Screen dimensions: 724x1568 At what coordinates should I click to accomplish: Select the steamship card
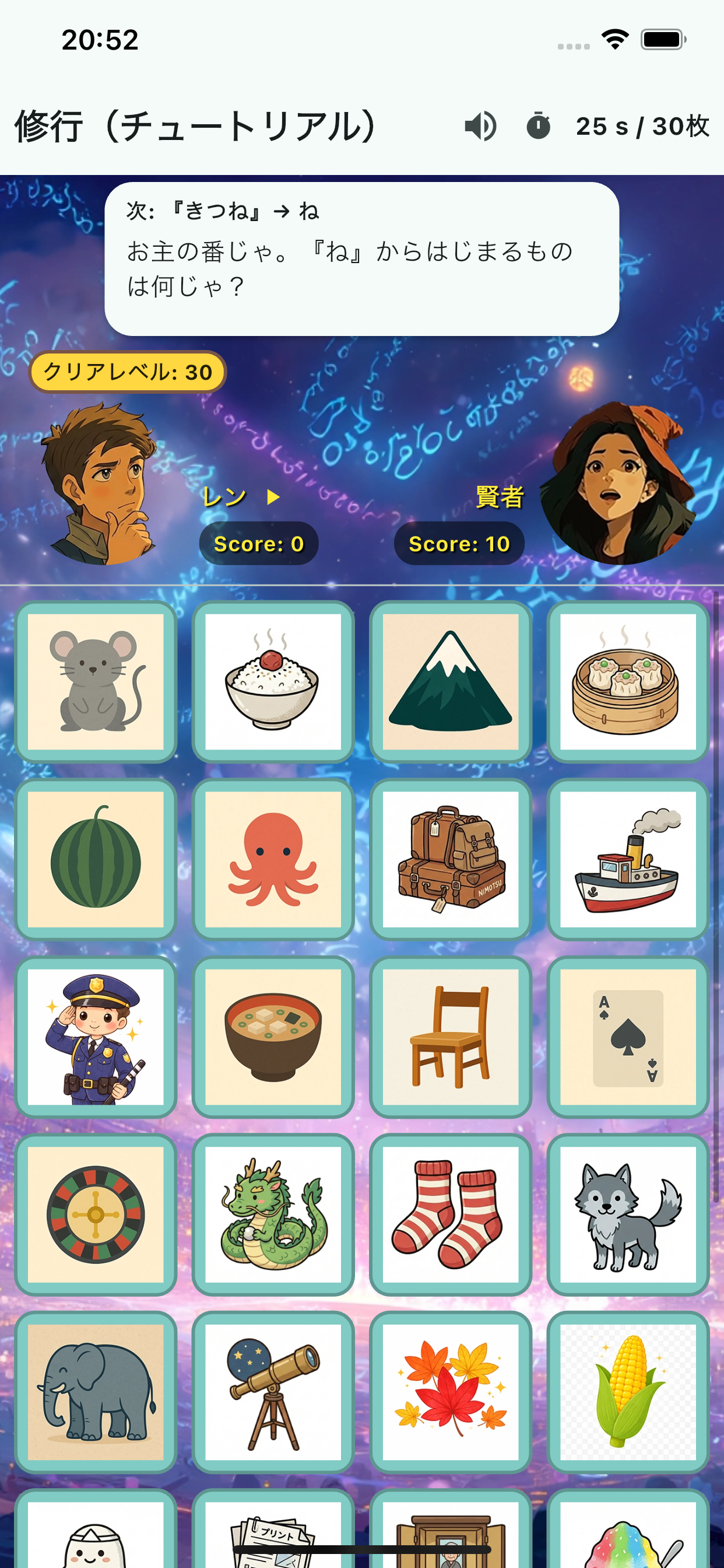point(627,858)
